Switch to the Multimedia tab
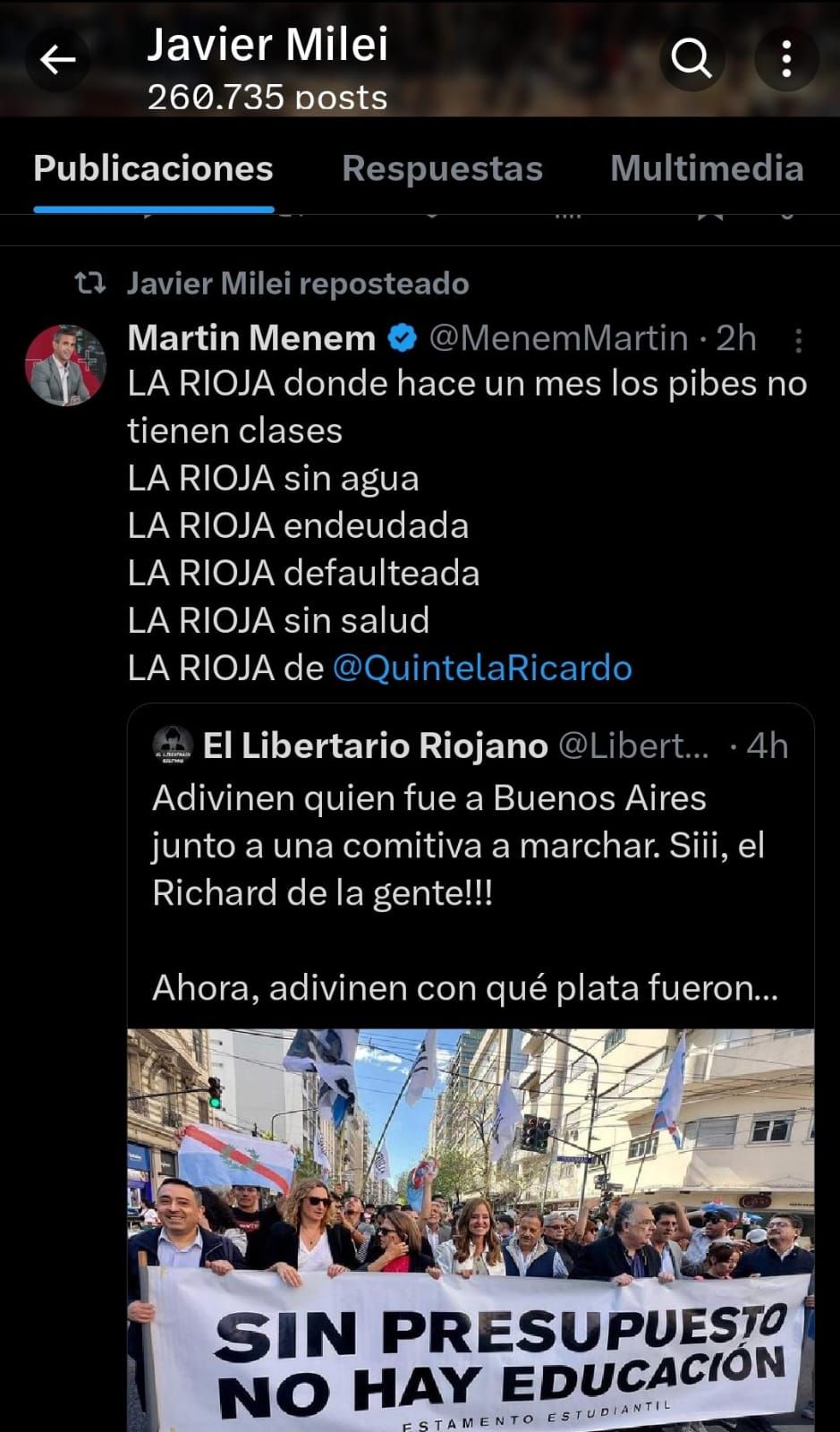Screen dimensions: 840x1432 [706, 168]
